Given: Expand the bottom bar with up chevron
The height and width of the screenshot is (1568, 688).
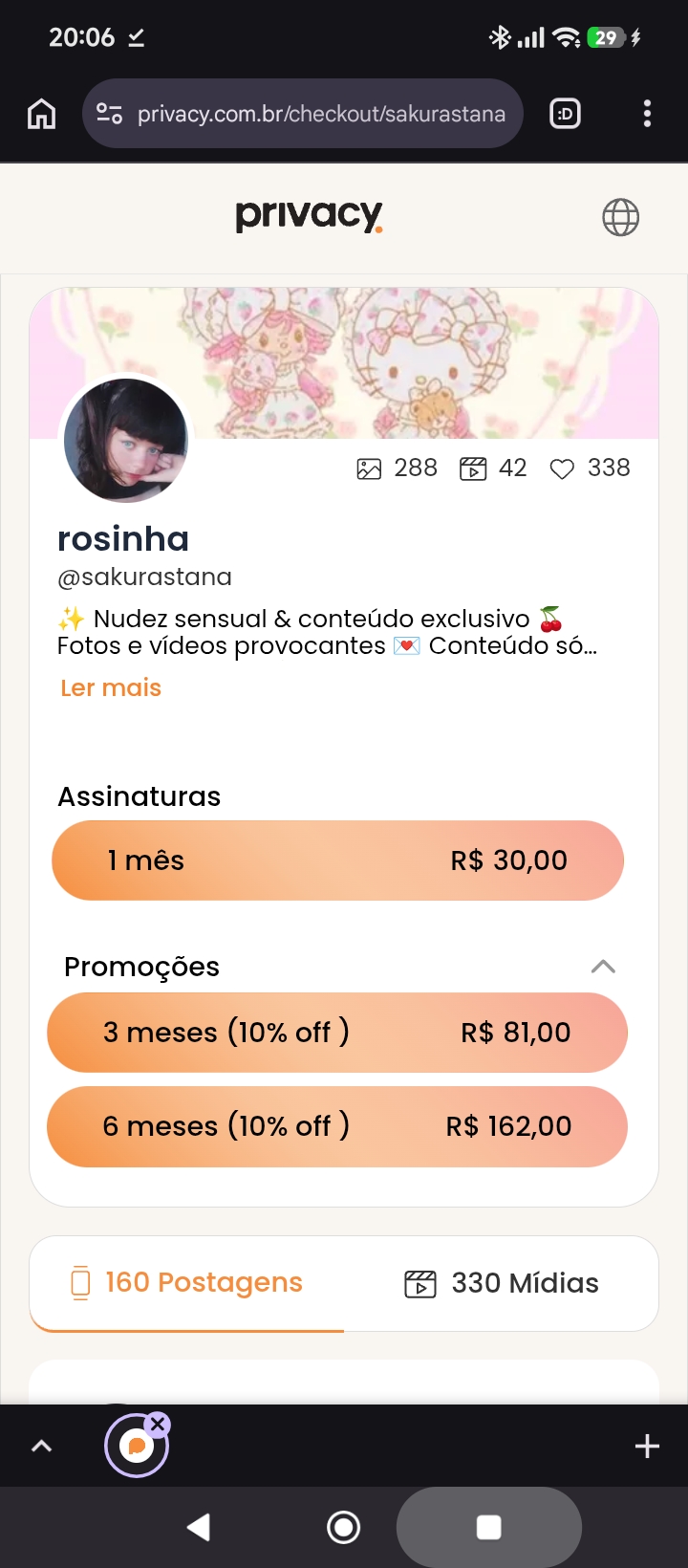Looking at the screenshot, I should point(41,1446).
